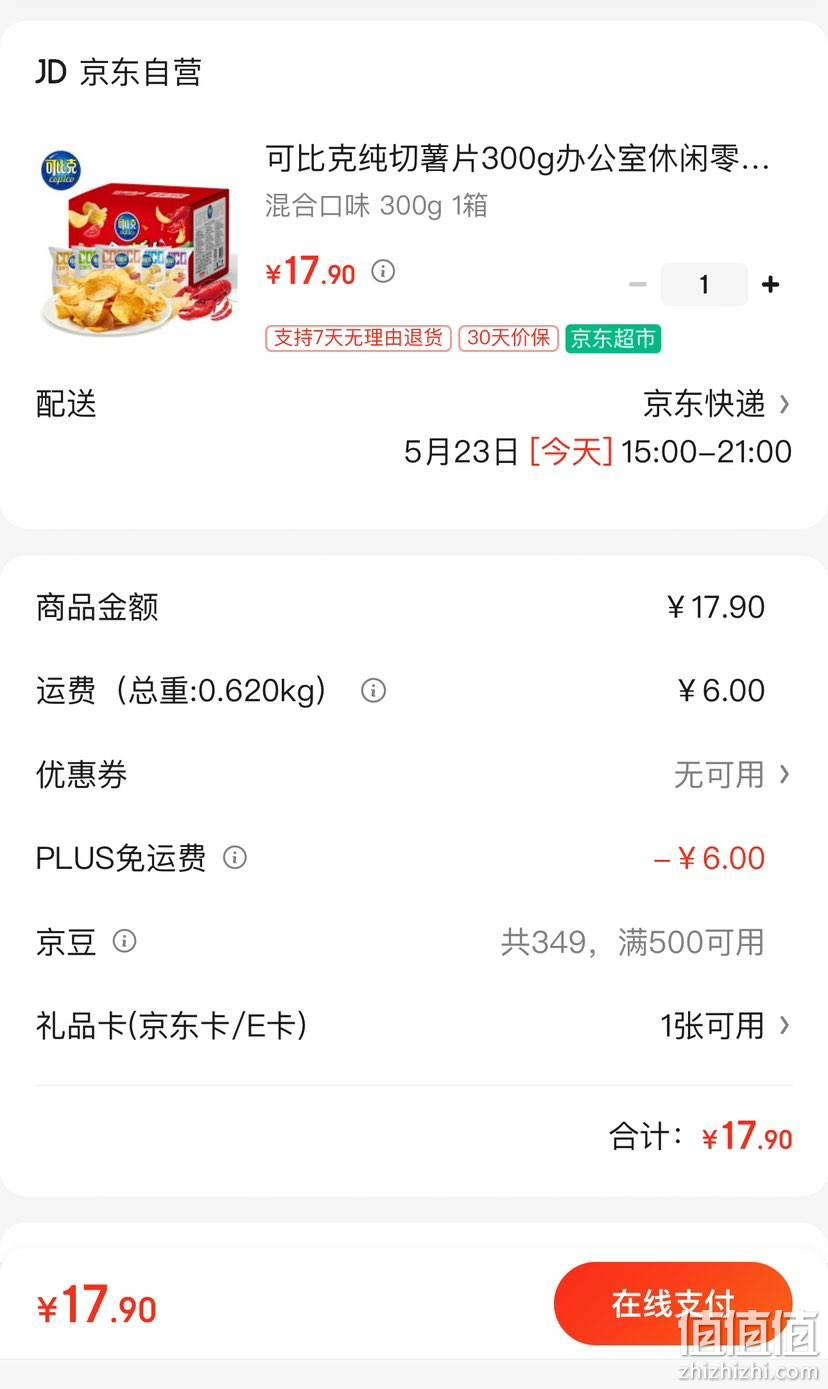Edit the quantity field showing 1
Image resolution: width=828 pixels, height=1389 pixels.
(x=704, y=285)
